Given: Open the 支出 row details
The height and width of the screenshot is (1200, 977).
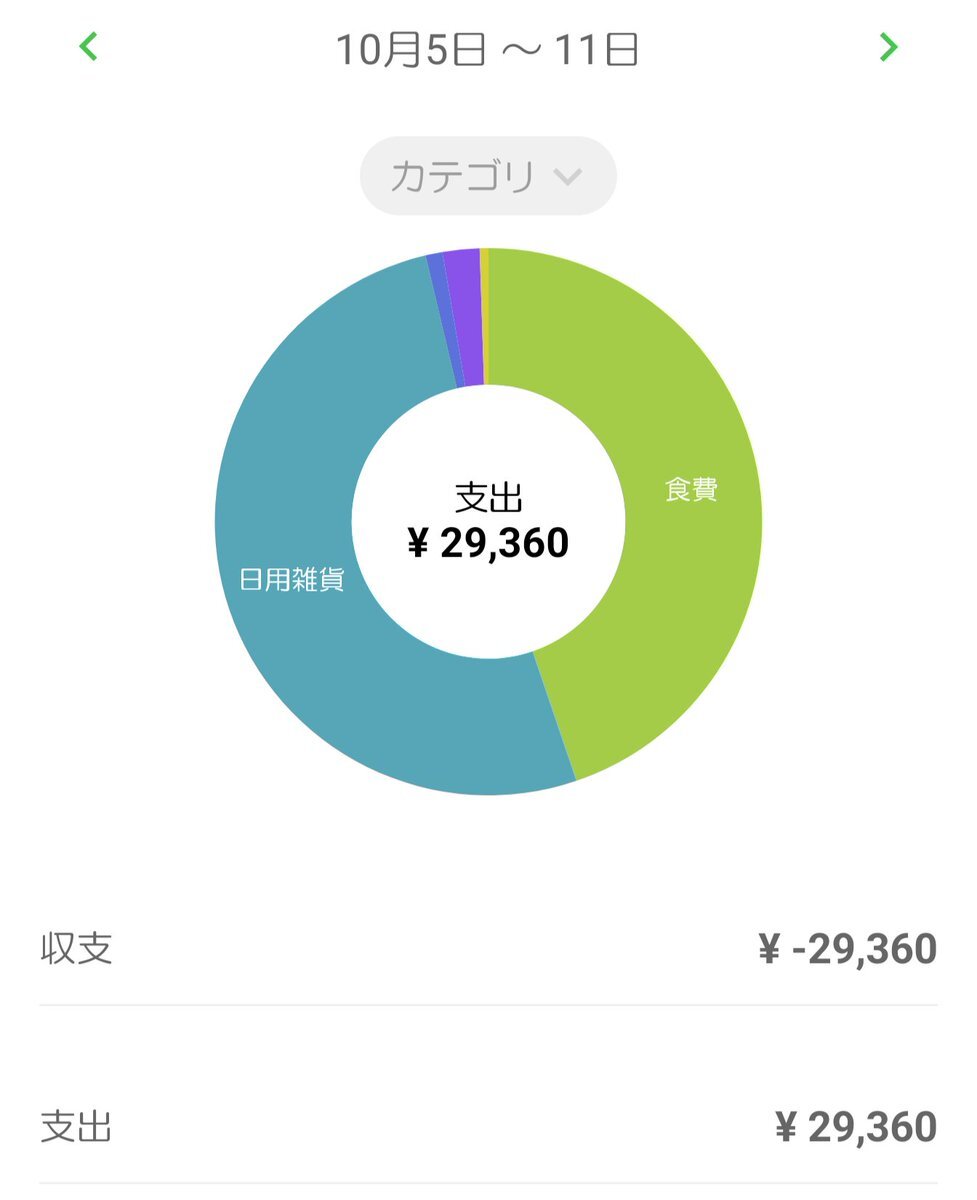Looking at the screenshot, I should pos(488,1127).
